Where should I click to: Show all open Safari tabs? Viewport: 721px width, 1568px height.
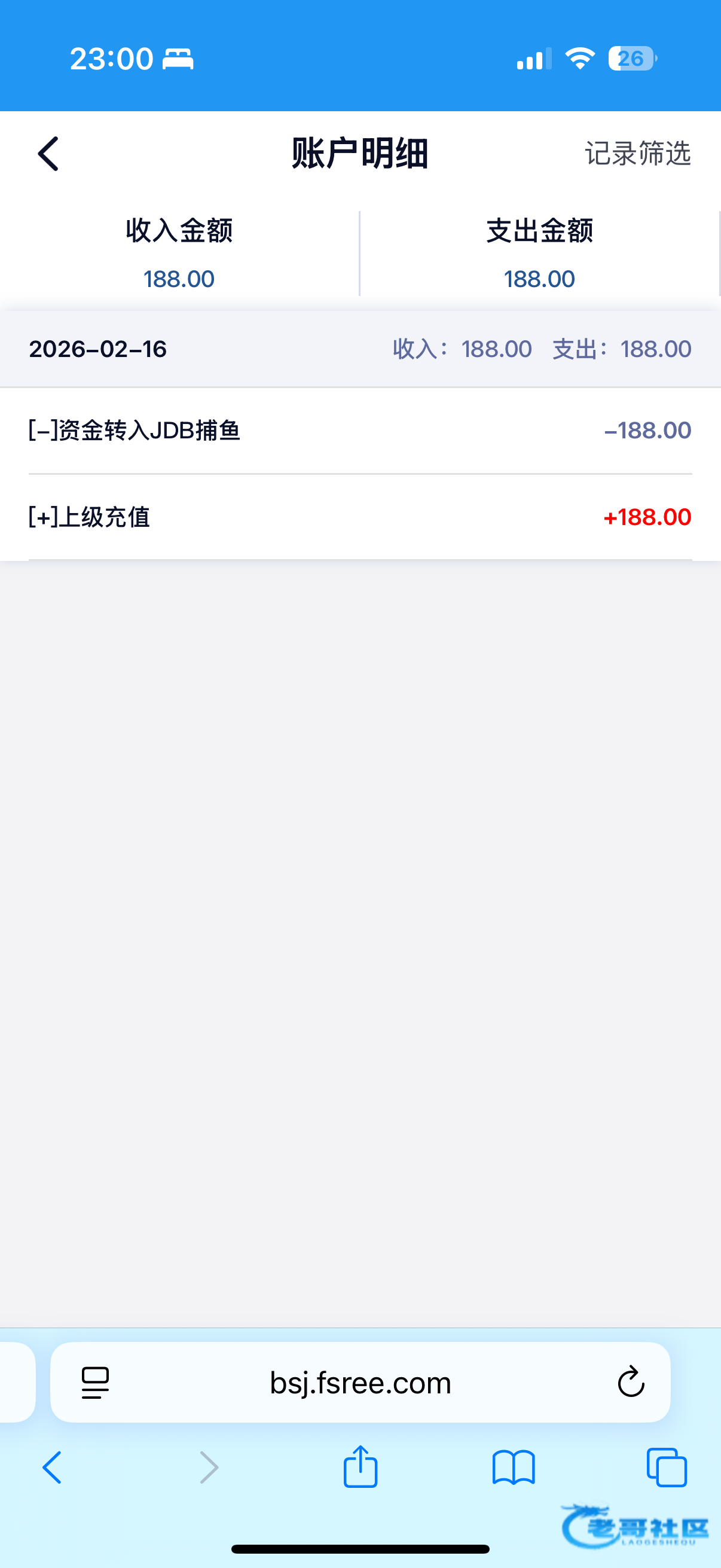click(x=666, y=1468)
